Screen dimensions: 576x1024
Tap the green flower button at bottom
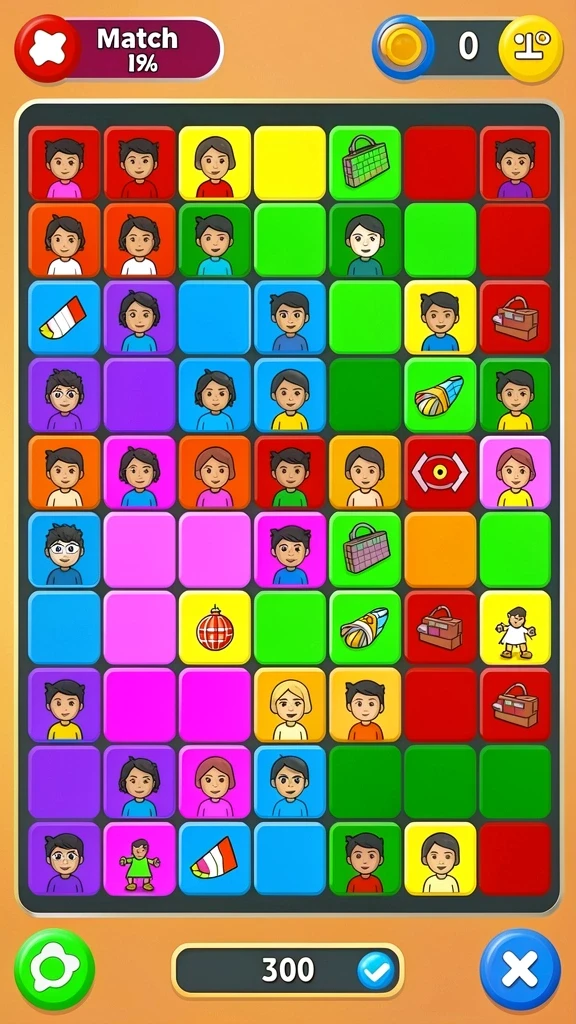tap(55, 970)
